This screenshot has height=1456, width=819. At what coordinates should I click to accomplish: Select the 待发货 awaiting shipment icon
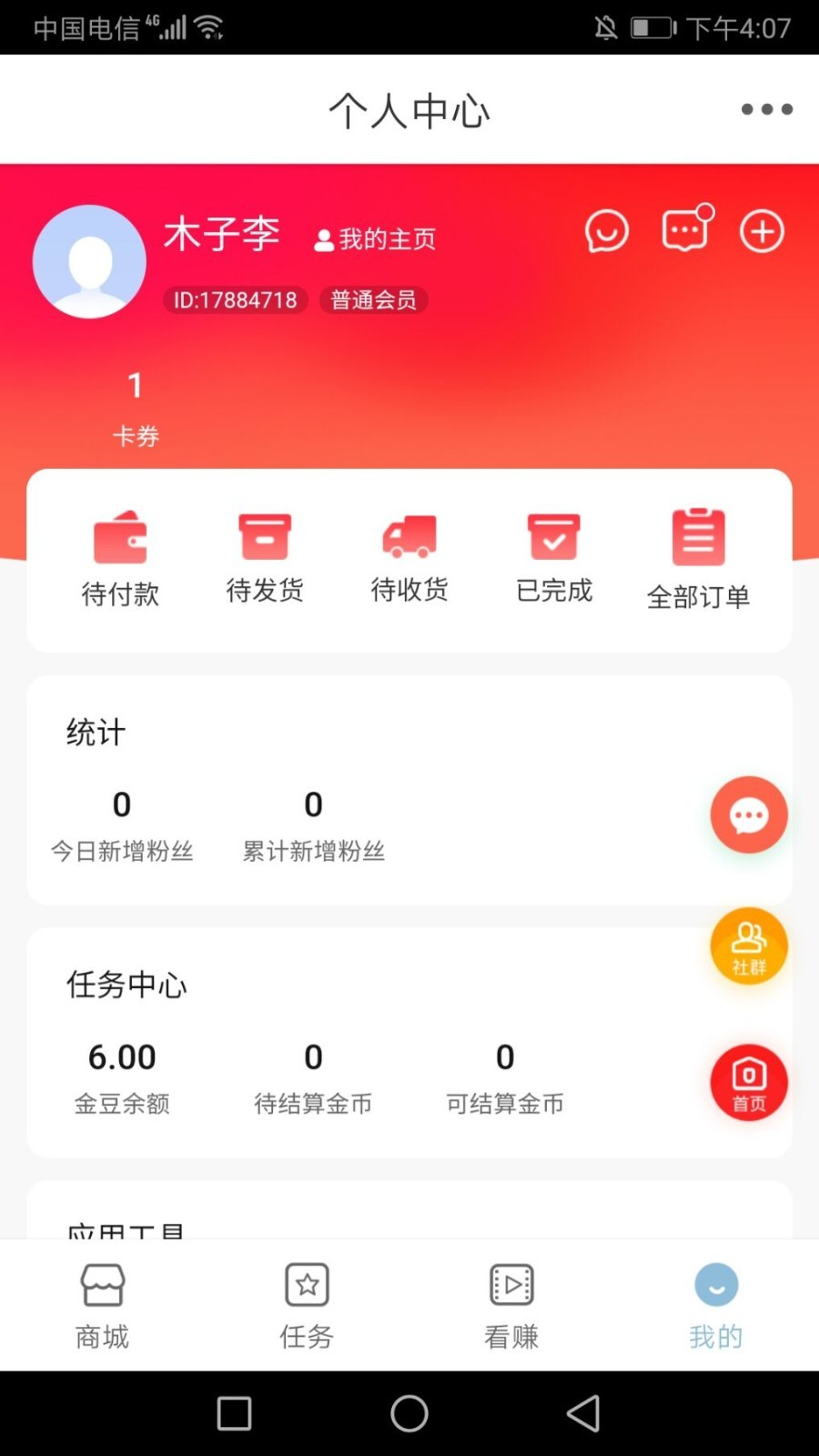tap(264, 555)
